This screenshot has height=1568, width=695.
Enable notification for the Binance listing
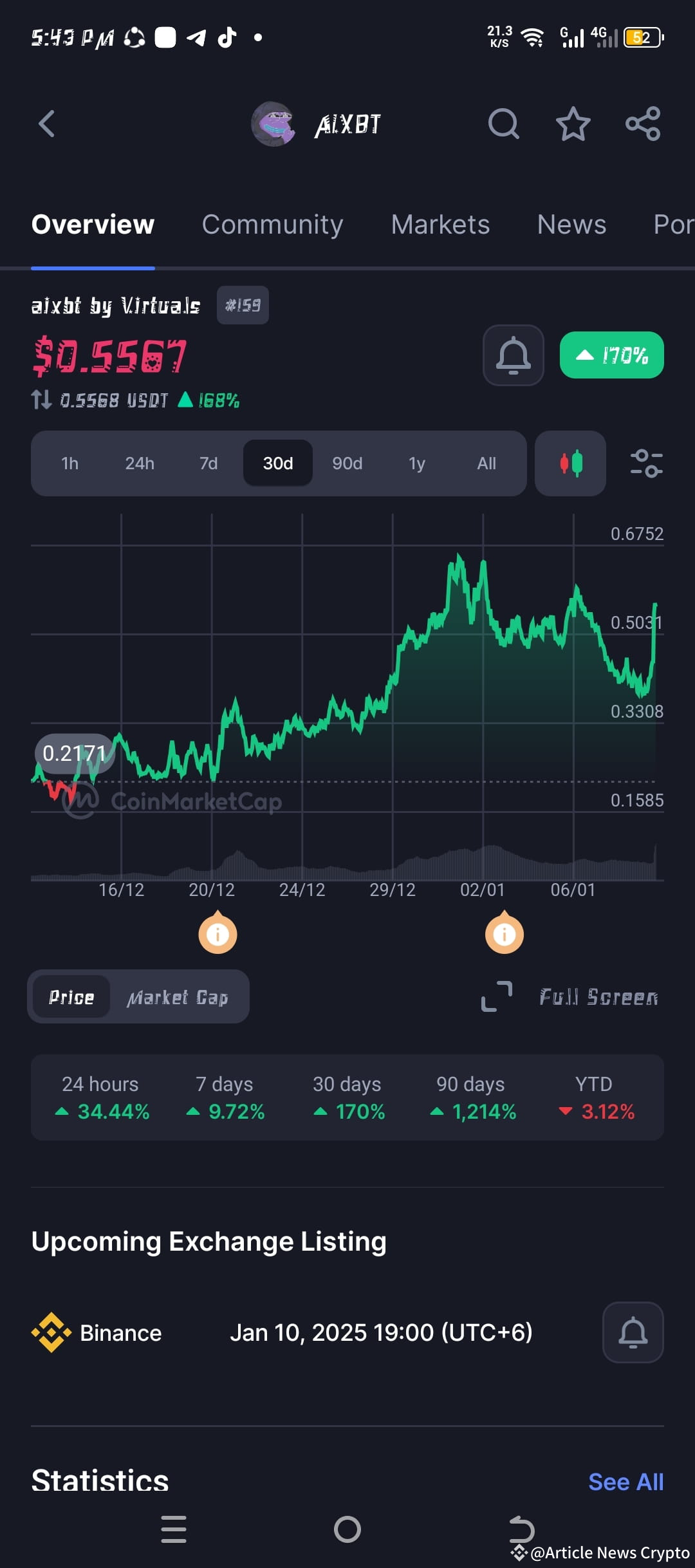[x=633, y=1332]
